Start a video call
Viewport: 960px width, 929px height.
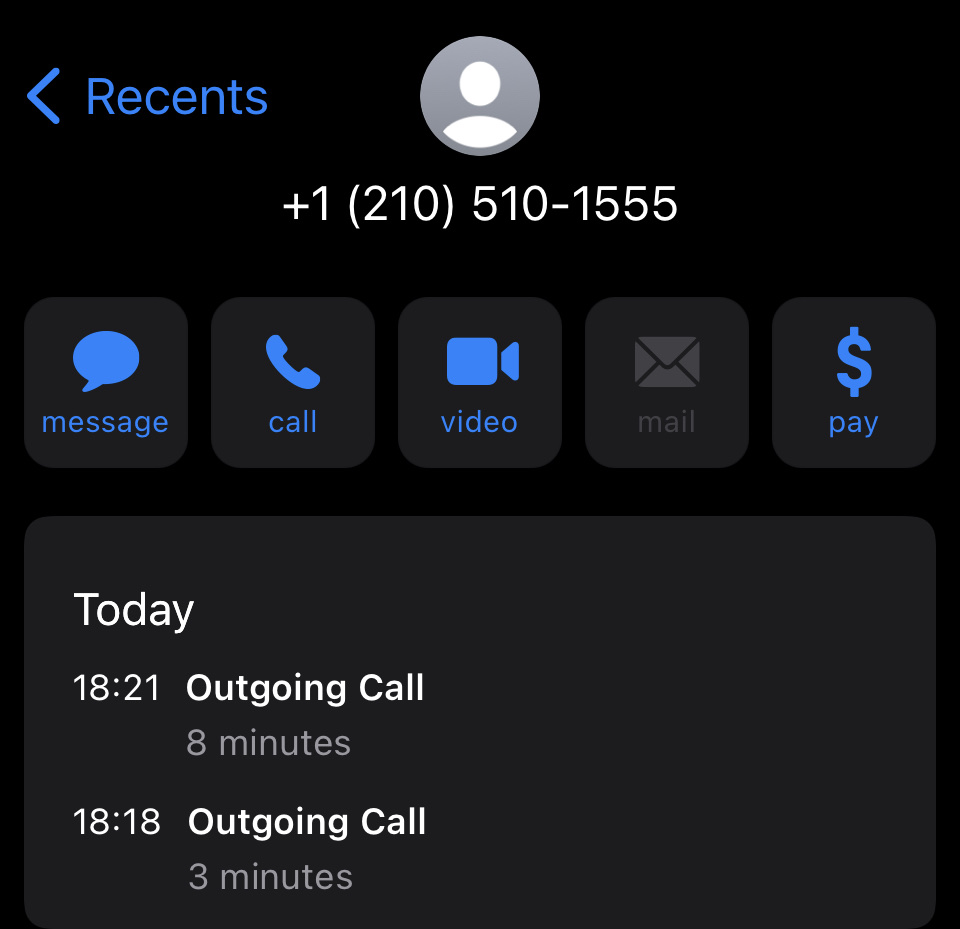click(480, 382)
